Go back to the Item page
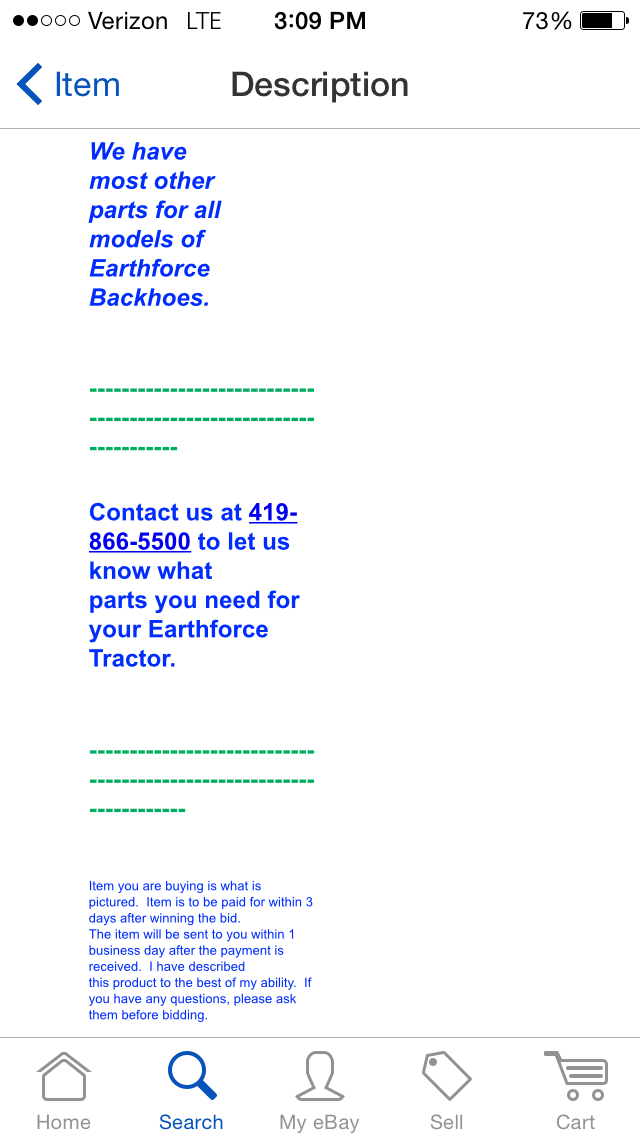 point(68,85)
